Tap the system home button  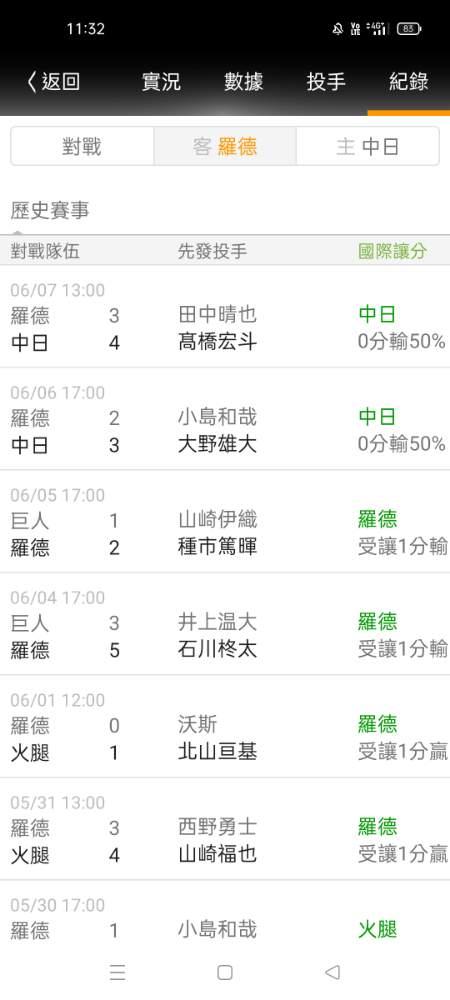pos(224,972)
